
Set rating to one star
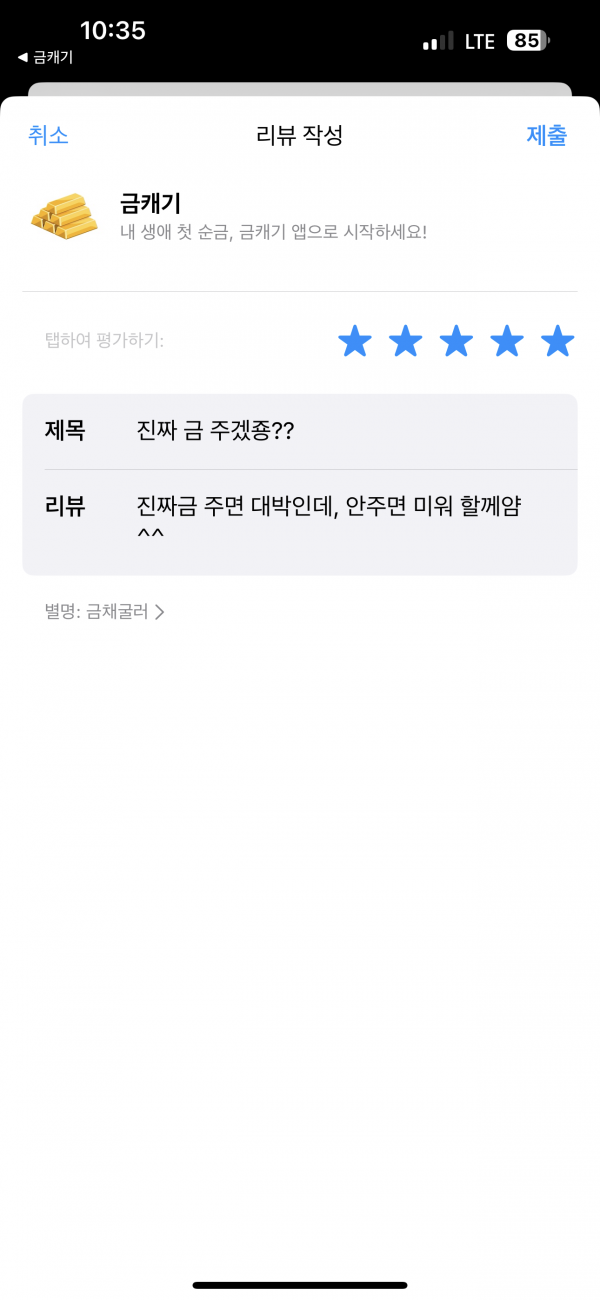click(x=355, y=341)
